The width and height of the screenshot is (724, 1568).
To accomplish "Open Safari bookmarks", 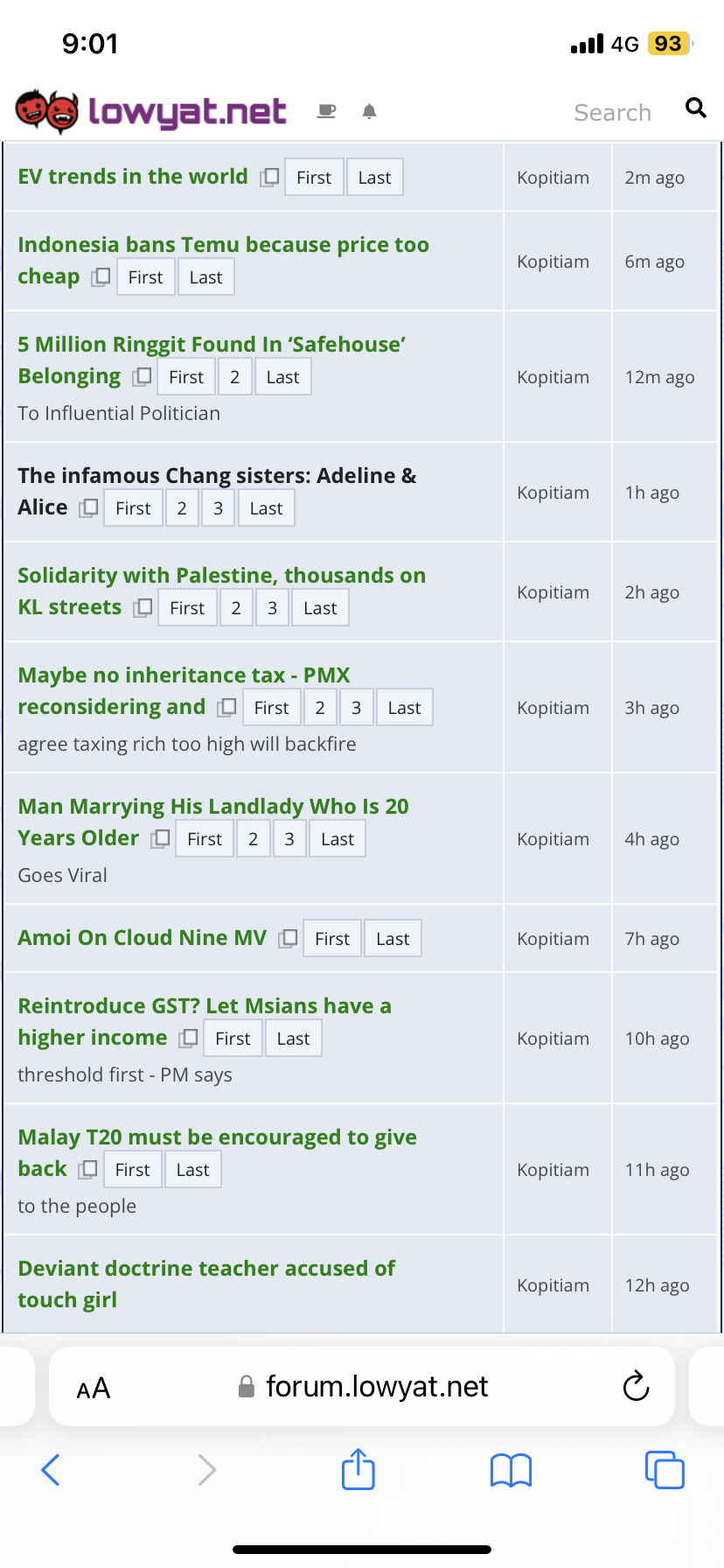I will coord(512,1470).
